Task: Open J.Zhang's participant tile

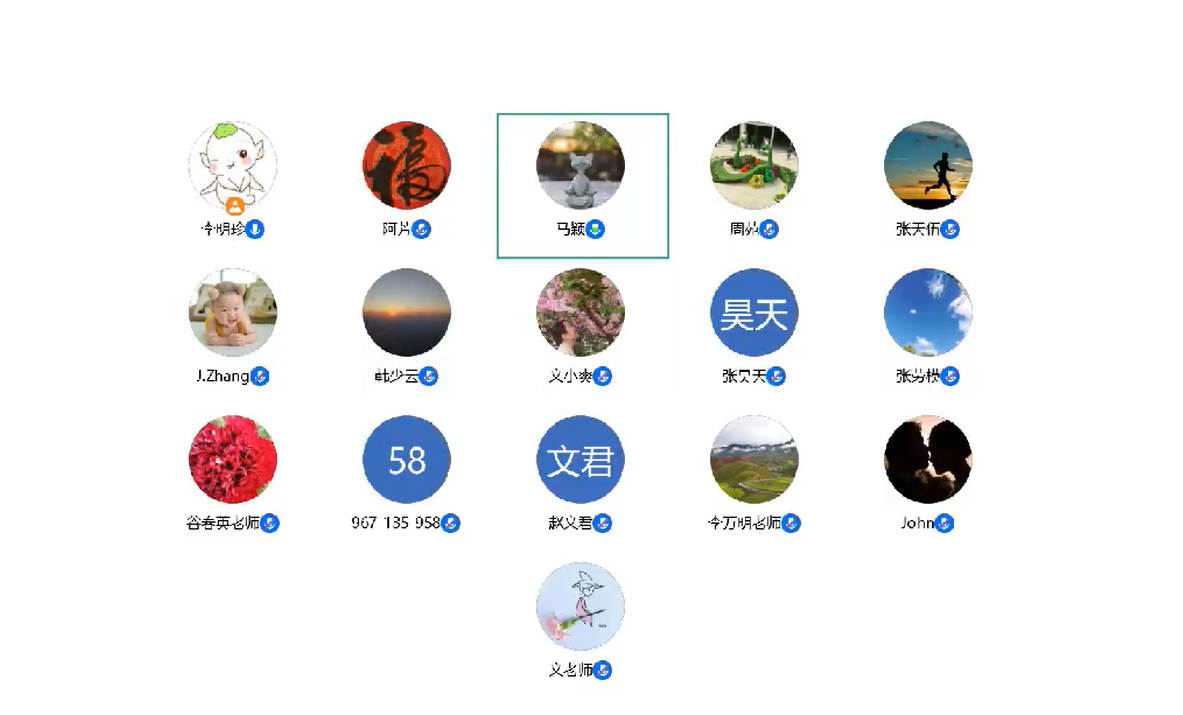Action: click(233, 312)
